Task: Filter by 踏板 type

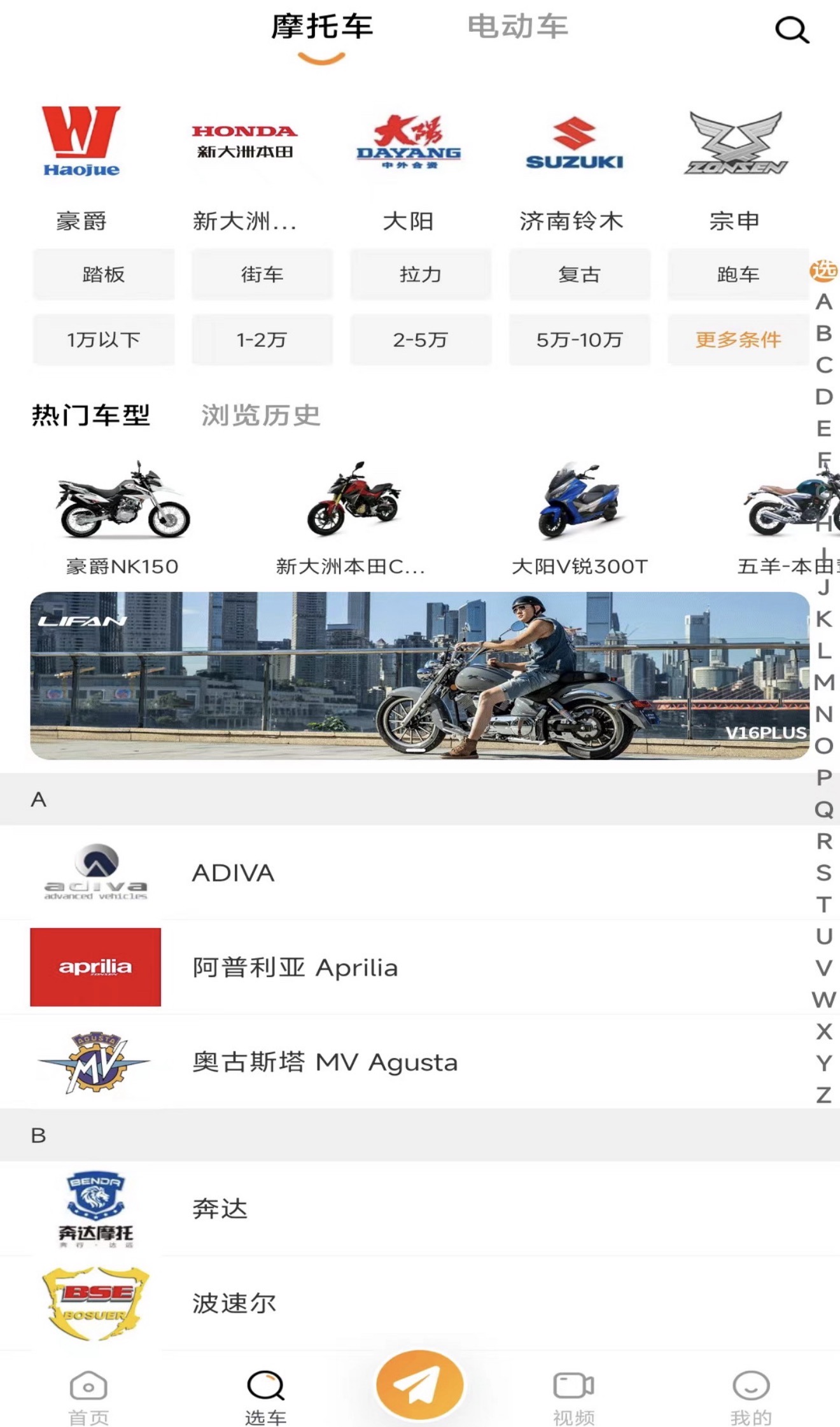Action: tap(104, 274)
